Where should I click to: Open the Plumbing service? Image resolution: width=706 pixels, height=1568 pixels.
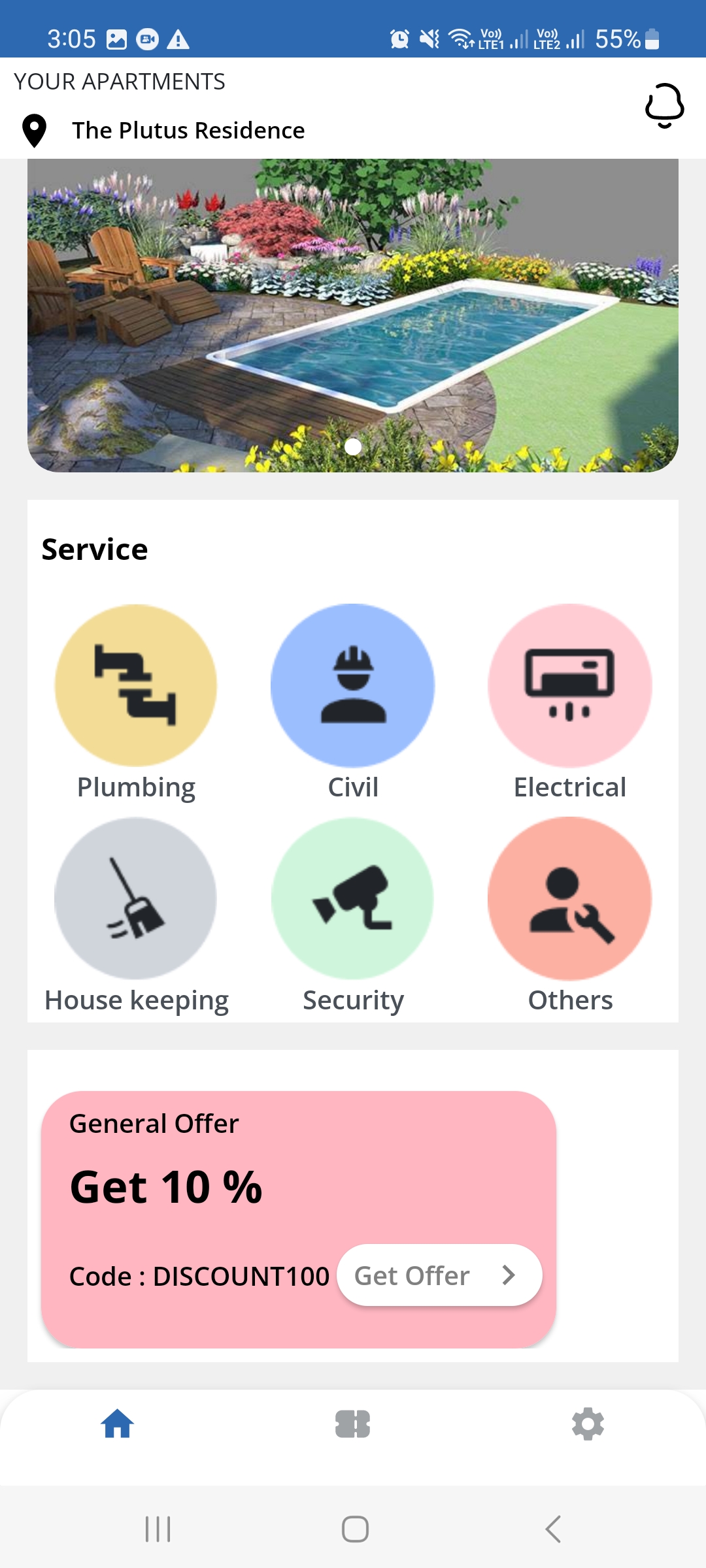pyautogui.click(x=136, y=686)
